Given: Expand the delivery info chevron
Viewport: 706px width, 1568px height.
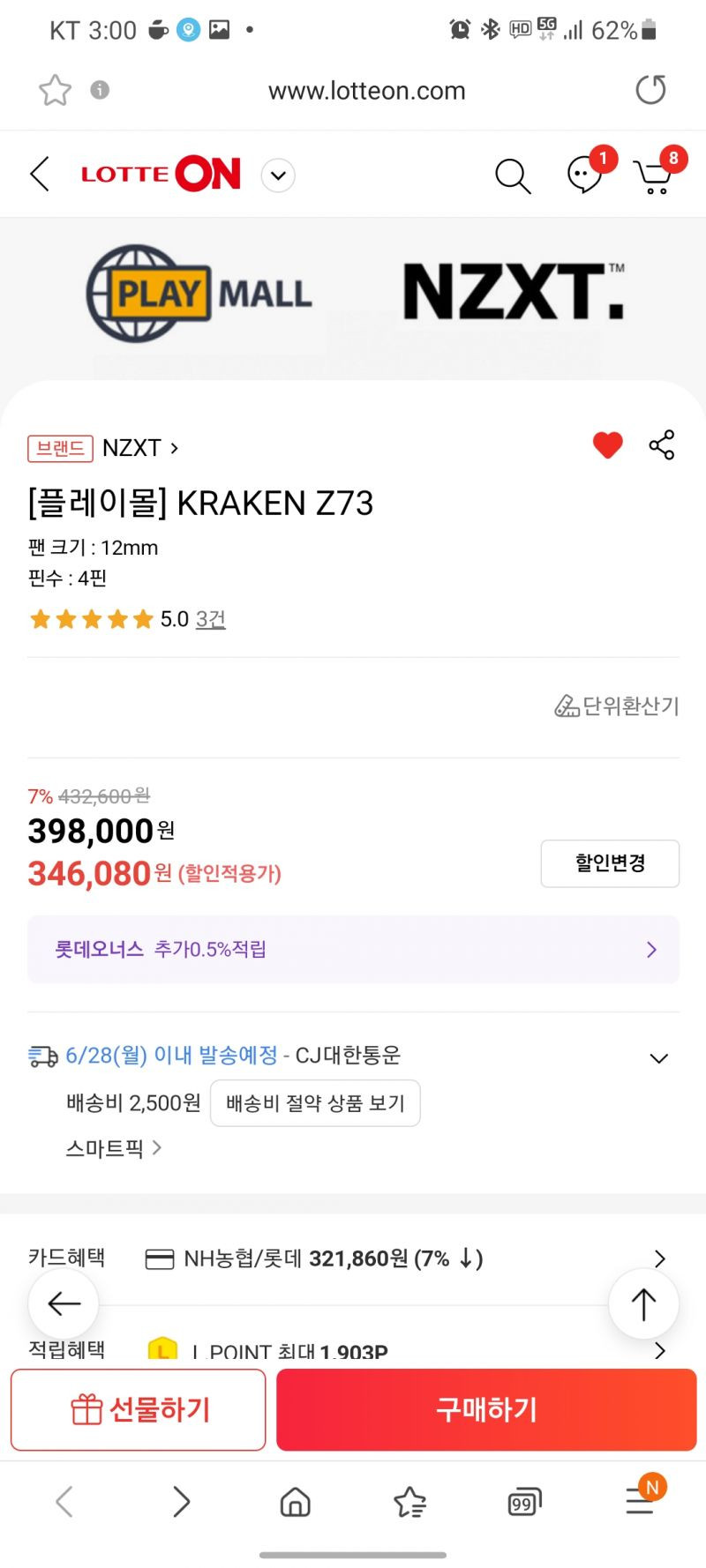Looking at the screenshot, I should point(659,1058).
